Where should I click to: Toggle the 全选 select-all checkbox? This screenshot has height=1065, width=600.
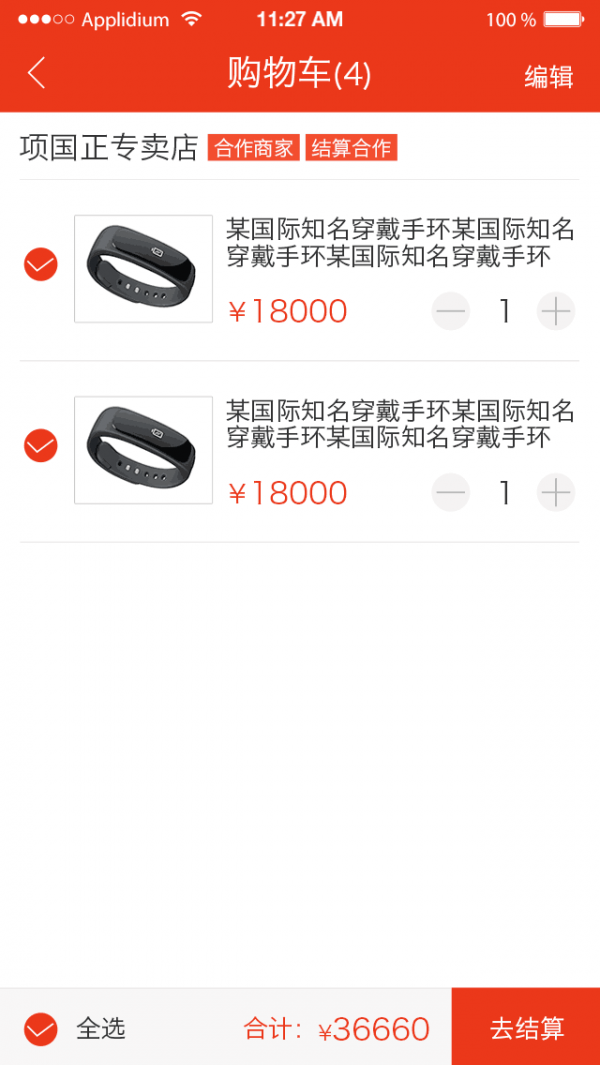41,1028
